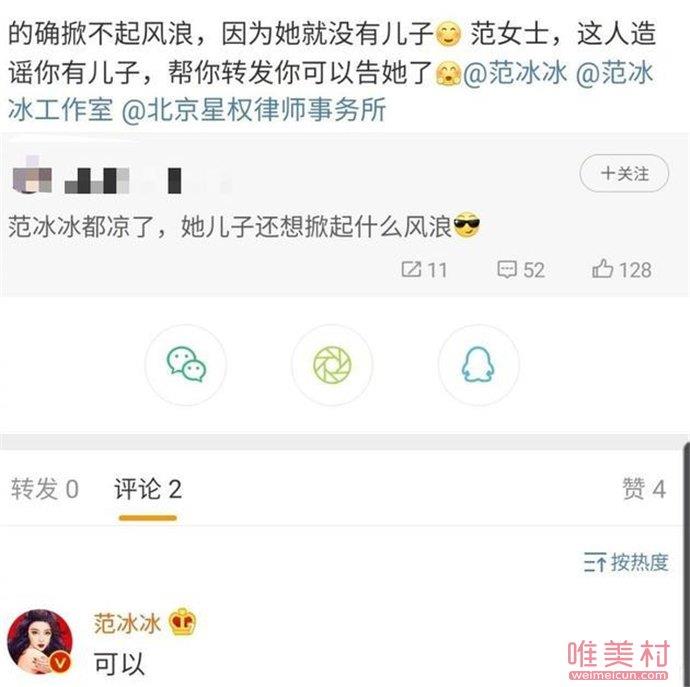Switch to the 转发 0 tab
The height and width of the screenshot is (687, 690).
44,489
